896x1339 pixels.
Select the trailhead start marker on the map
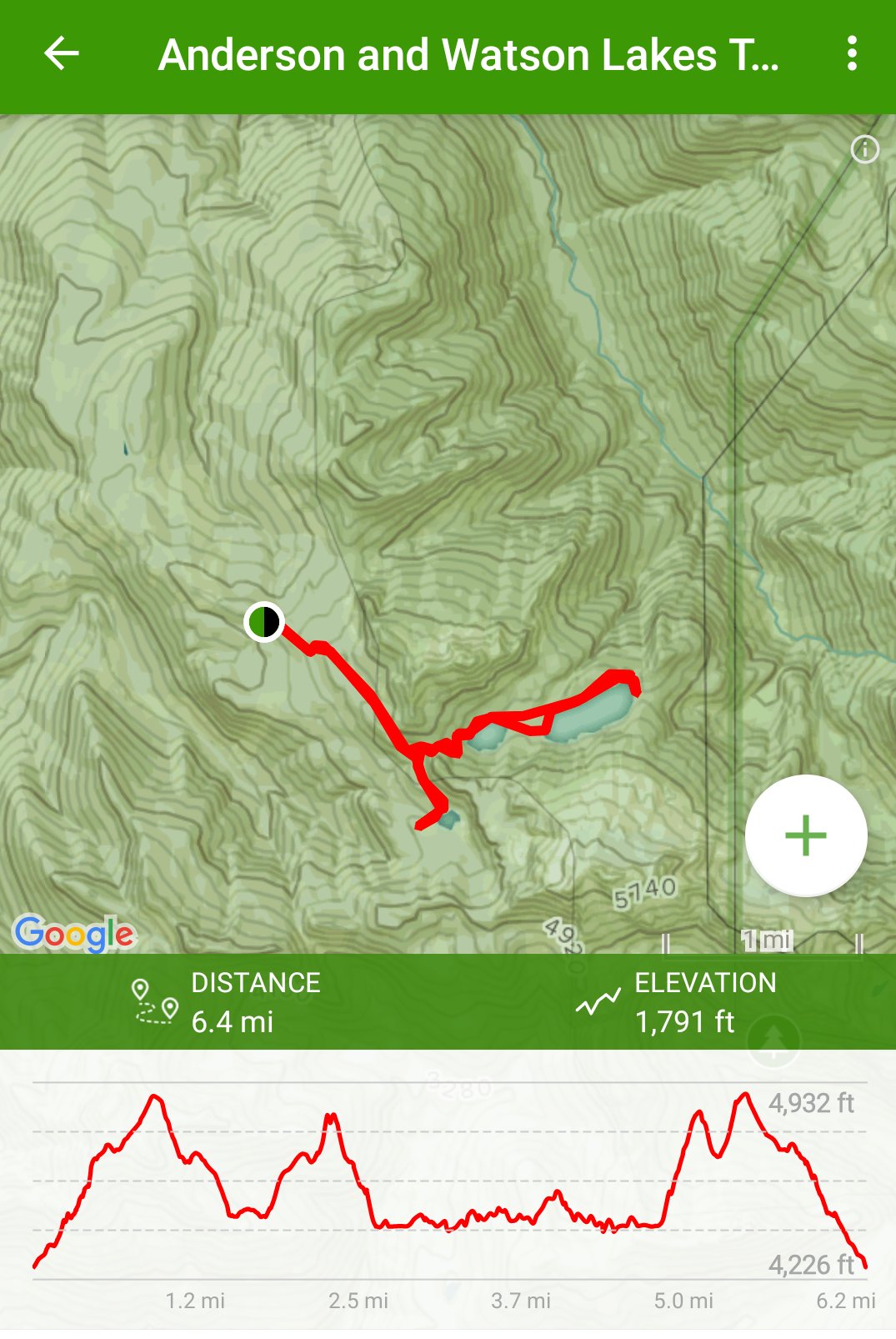264,621
